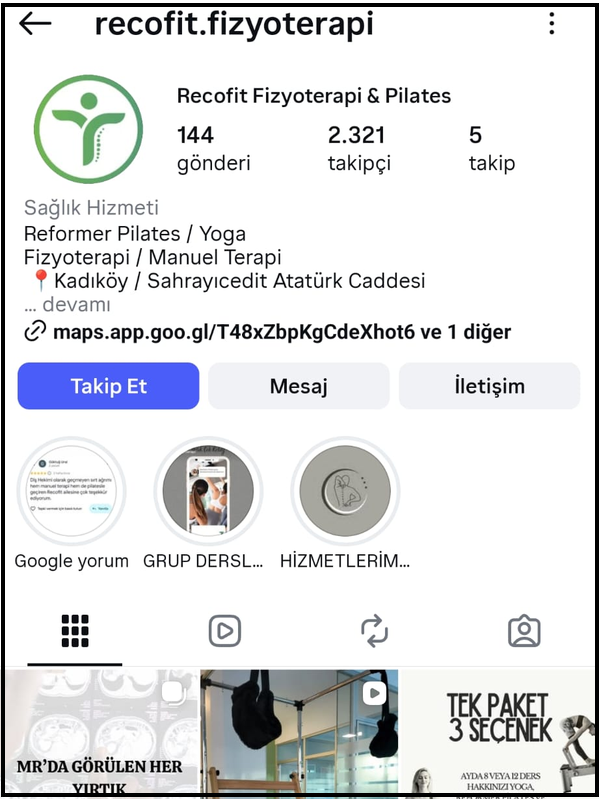
Task: Open the three-dot overflow menu
Action: coord(552,24)
